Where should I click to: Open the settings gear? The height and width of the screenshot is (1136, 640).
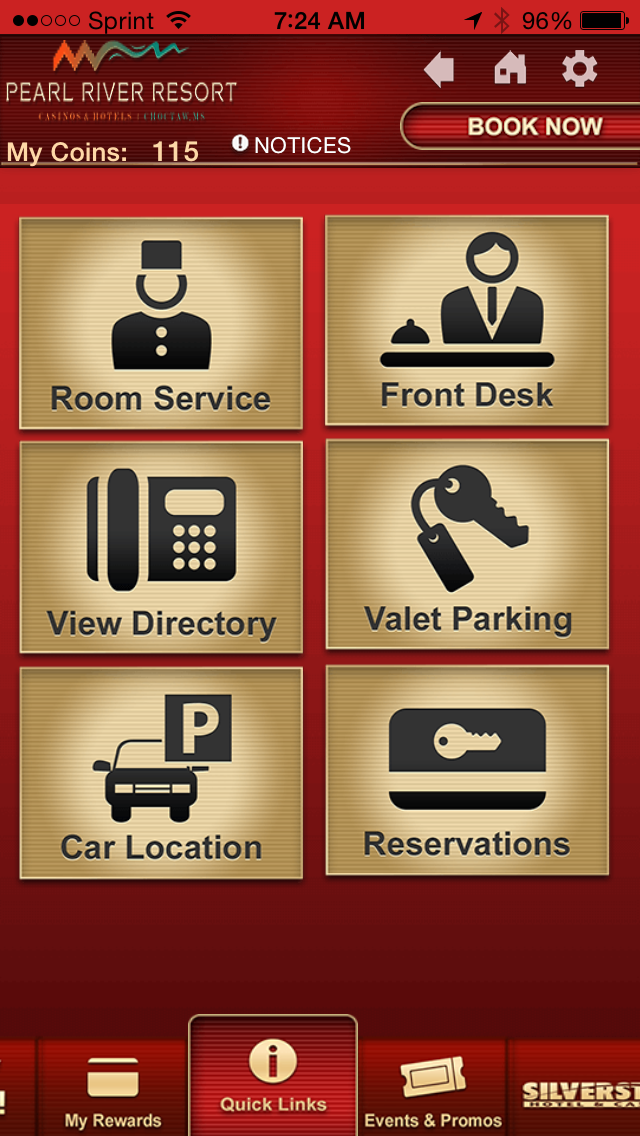[580, 70]
